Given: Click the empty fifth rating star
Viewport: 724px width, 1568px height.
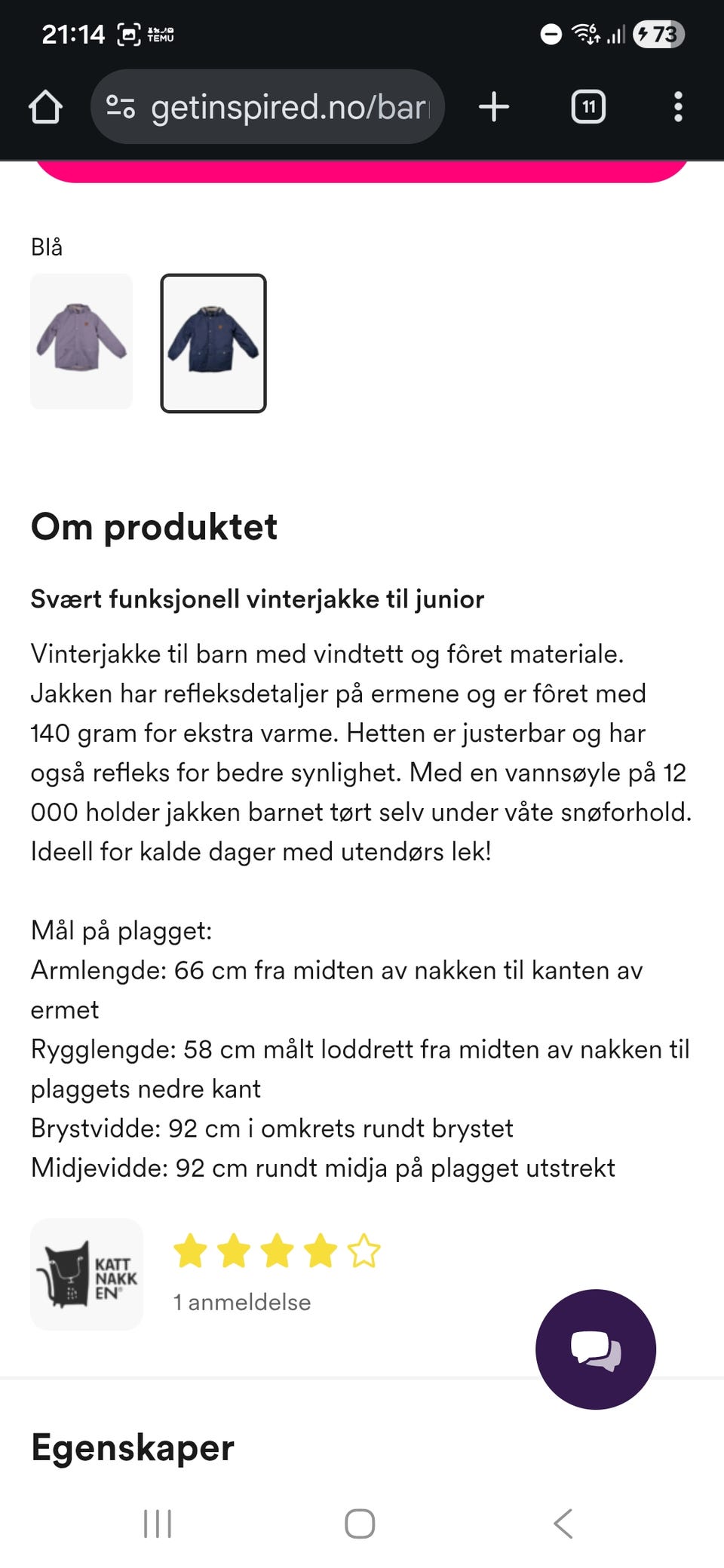Looking at the screenshot, I should pos(364,1249).
